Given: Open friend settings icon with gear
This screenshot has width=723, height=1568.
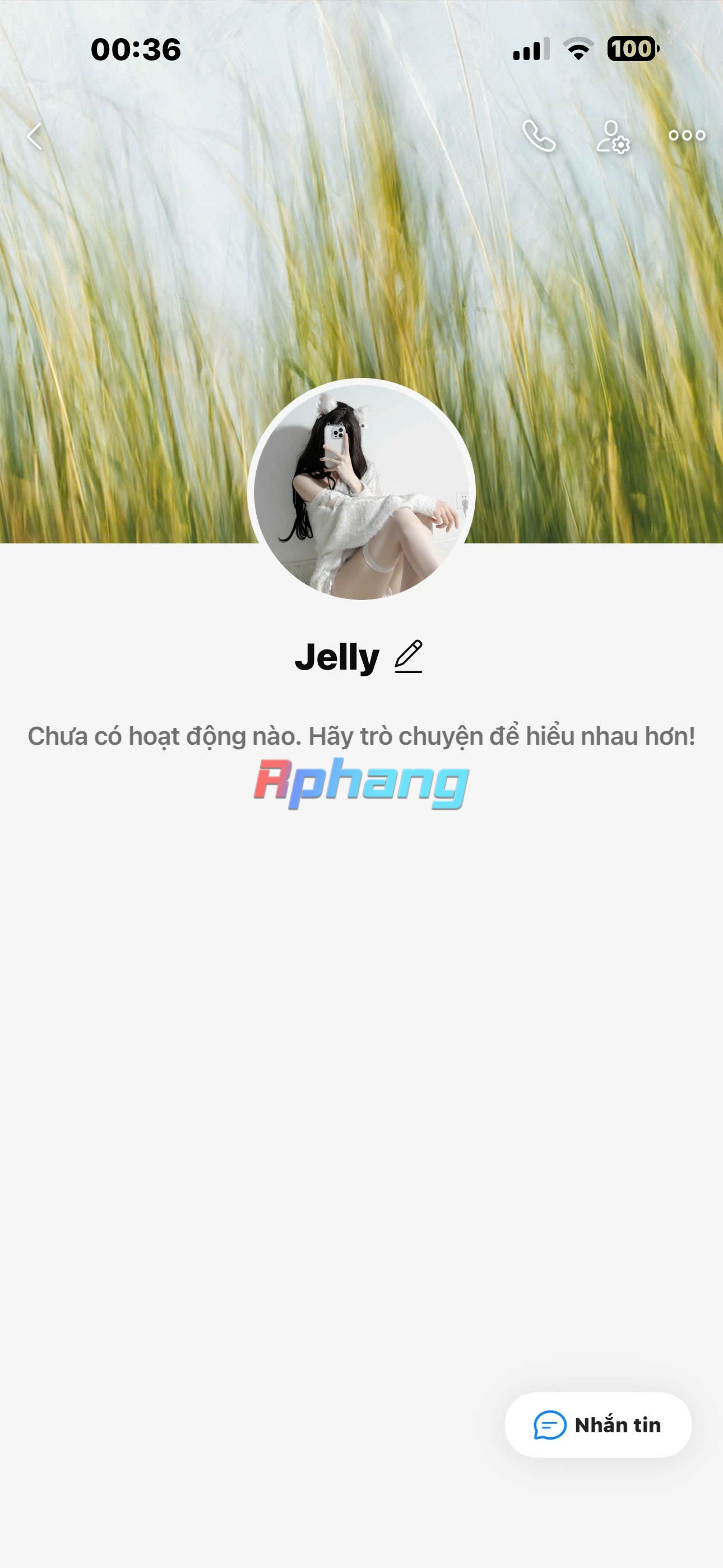Looking at the screenshot, I should [x=613, y=136].
